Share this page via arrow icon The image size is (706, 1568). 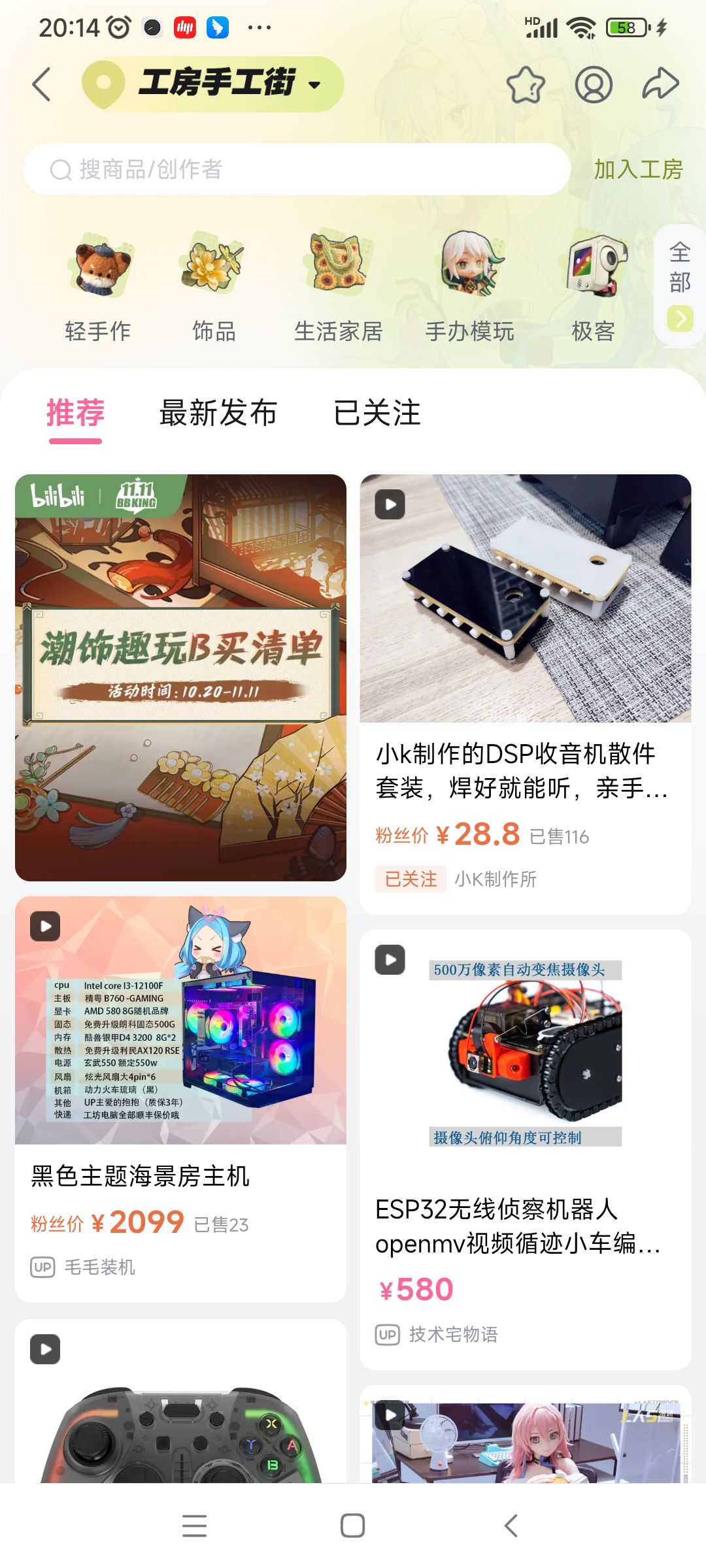(661, 84)
